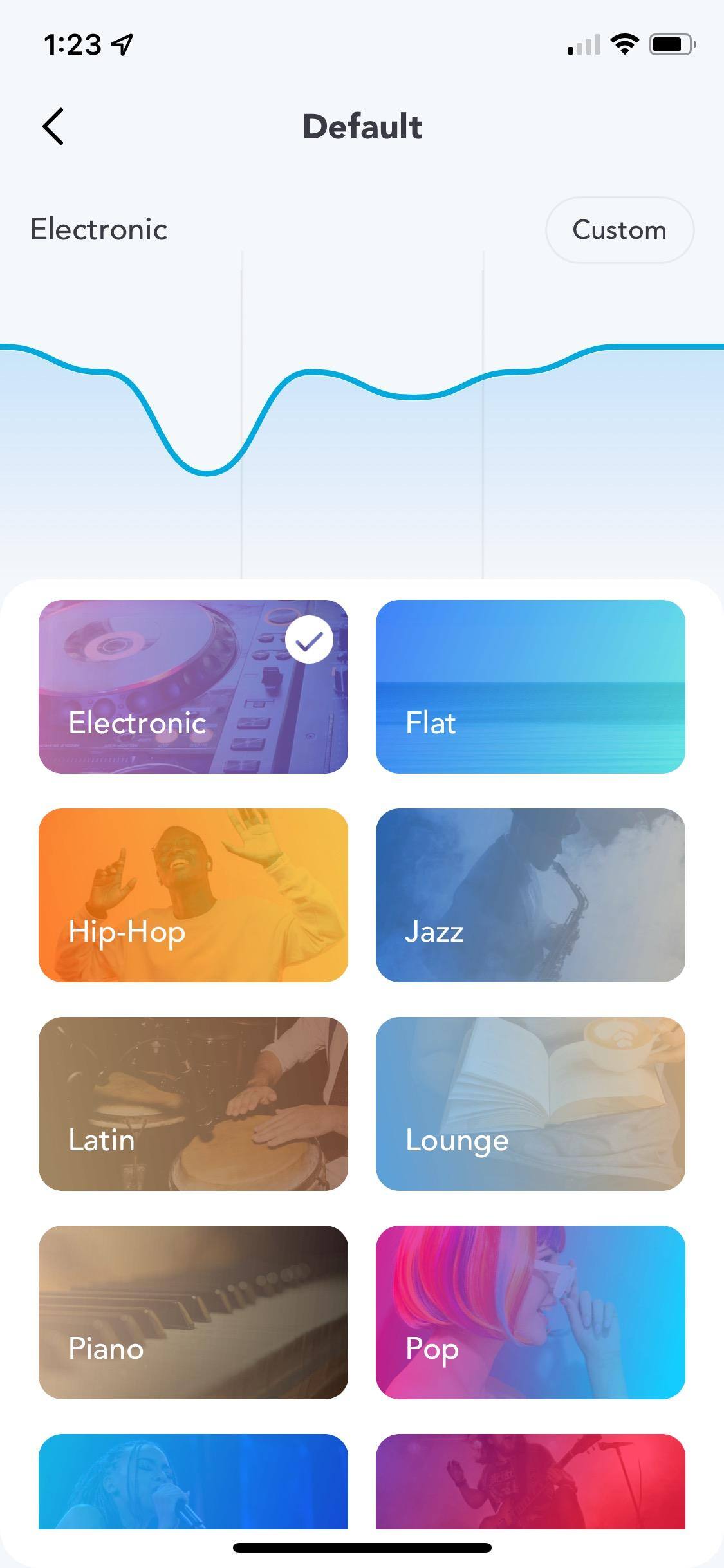
Task: Choose the Flat equalizer preset
Action: tap(530, 686)
